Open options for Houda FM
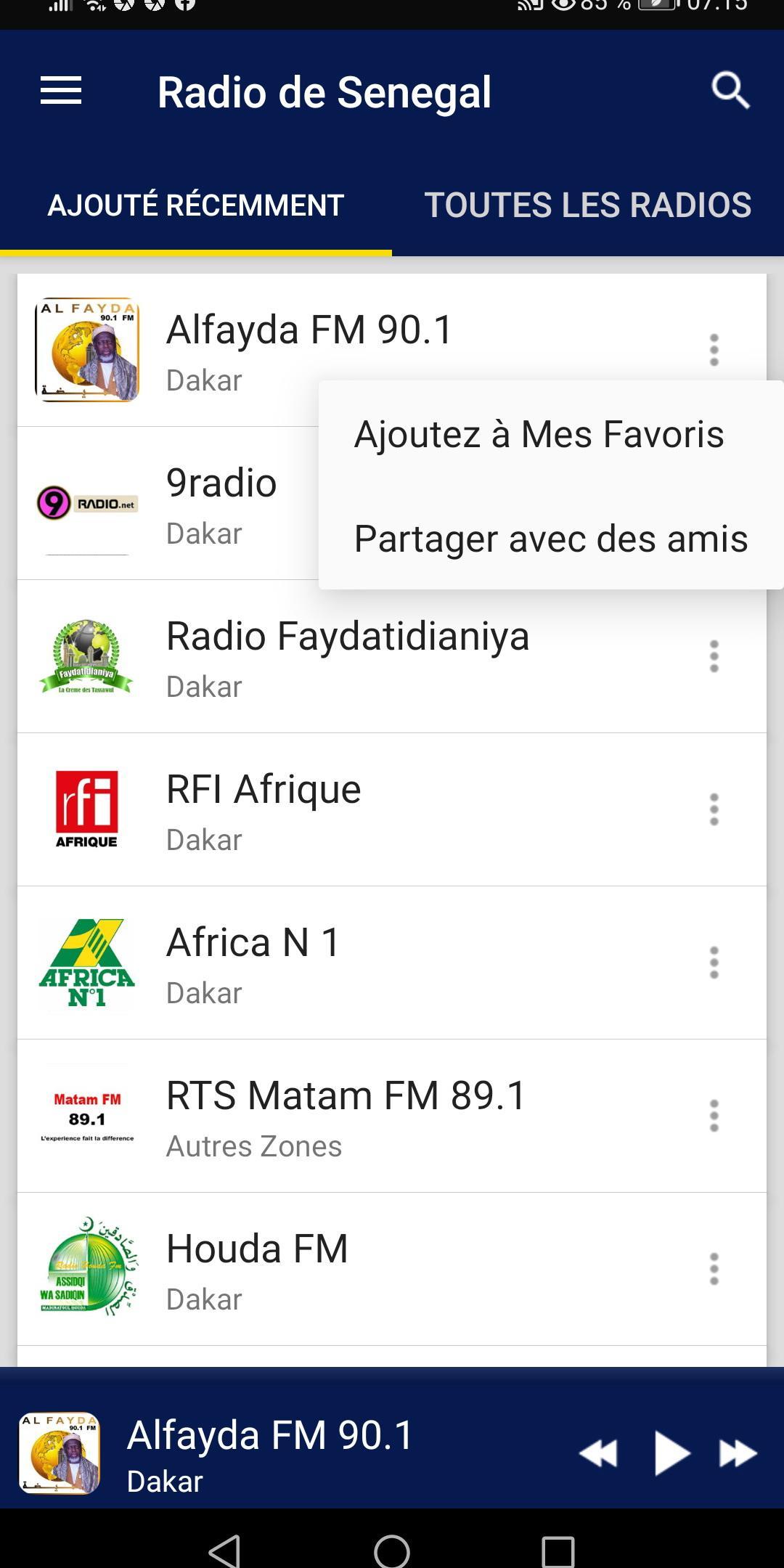Screen dimensions: 784x1568 [x=714, y=1269]
